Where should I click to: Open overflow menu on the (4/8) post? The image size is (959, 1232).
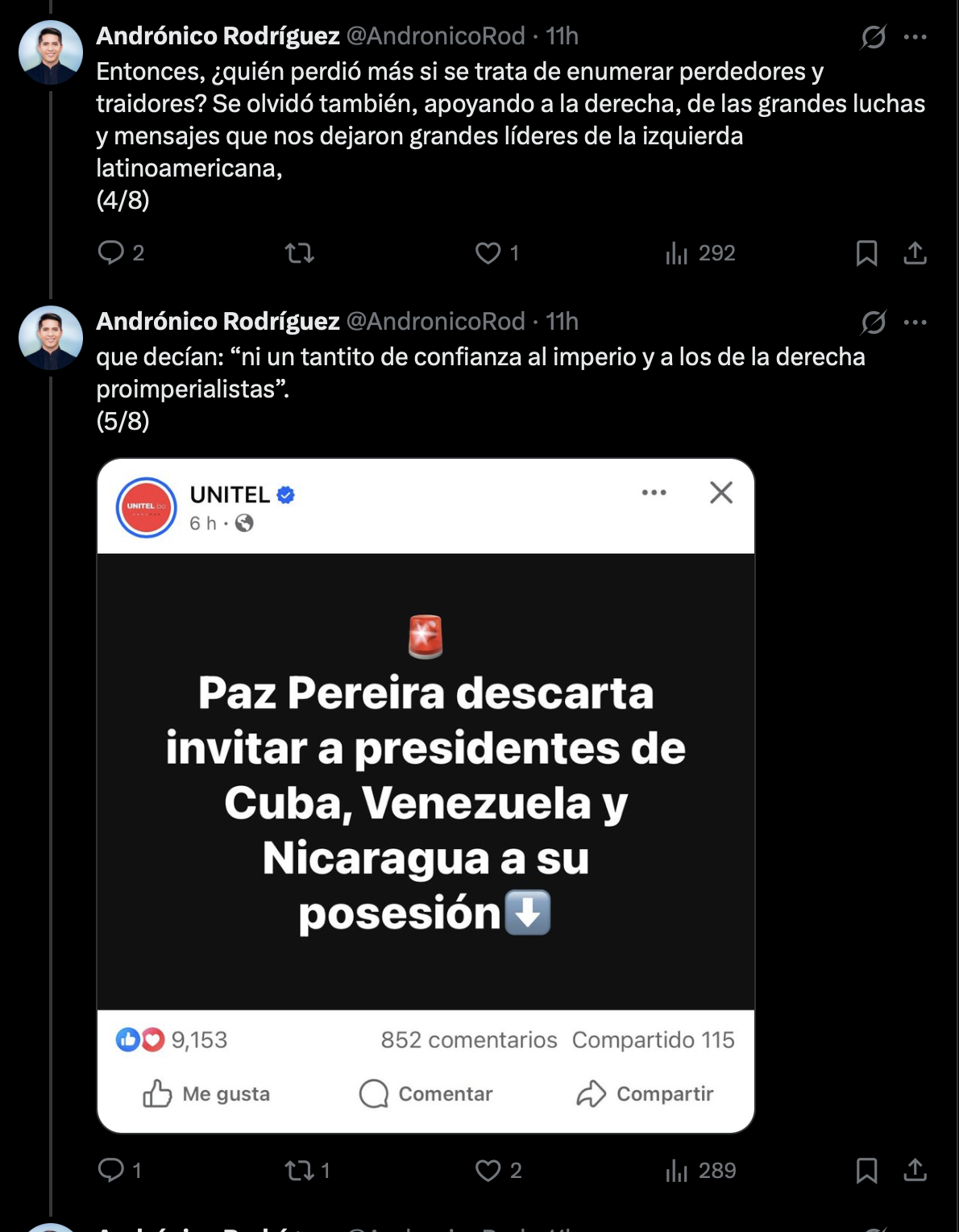click(x=915, y=37)
